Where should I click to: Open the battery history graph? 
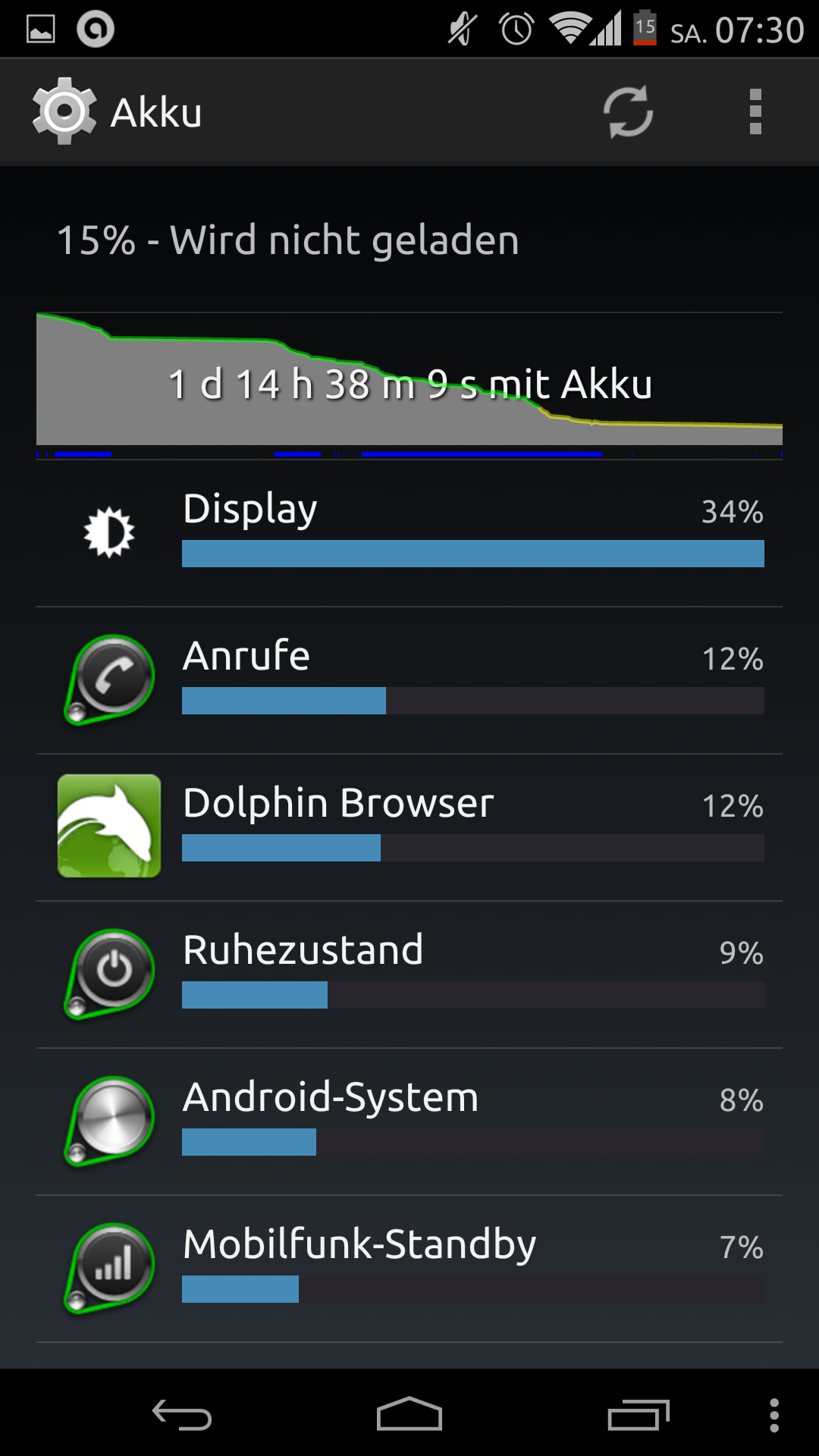pos(409,383)
